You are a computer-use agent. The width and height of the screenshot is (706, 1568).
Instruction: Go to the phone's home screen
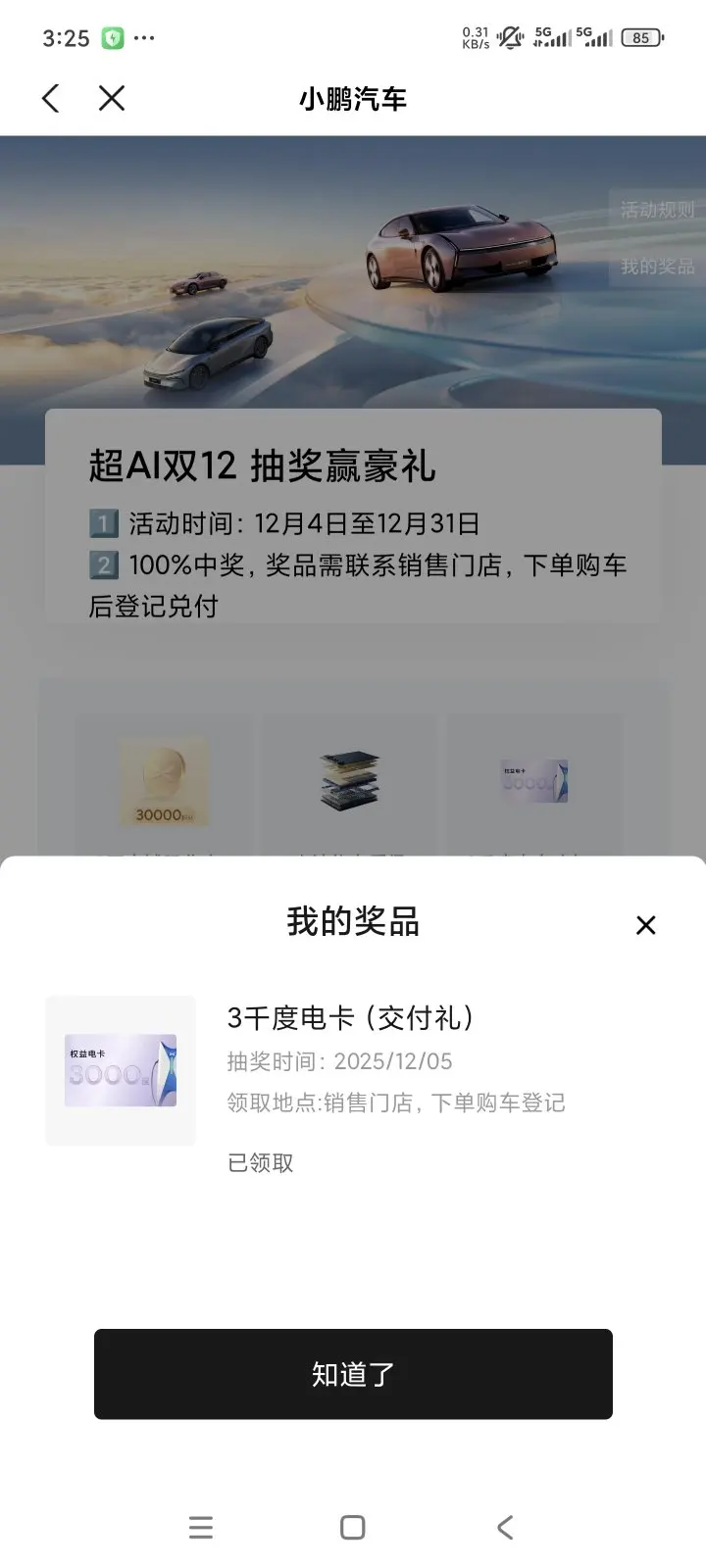pyautogui.click(x=353, y=1527)
